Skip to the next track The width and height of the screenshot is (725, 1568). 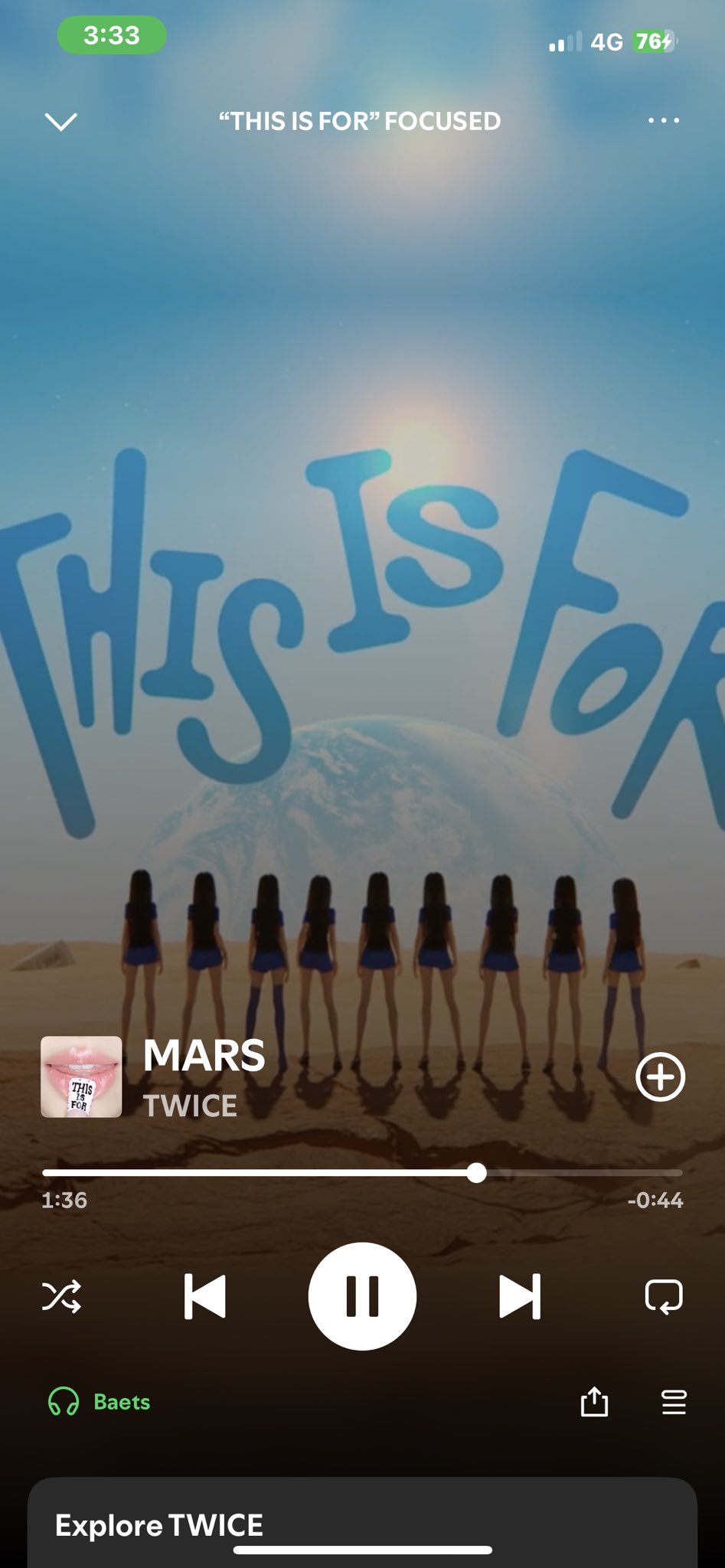pos(520,1296)
